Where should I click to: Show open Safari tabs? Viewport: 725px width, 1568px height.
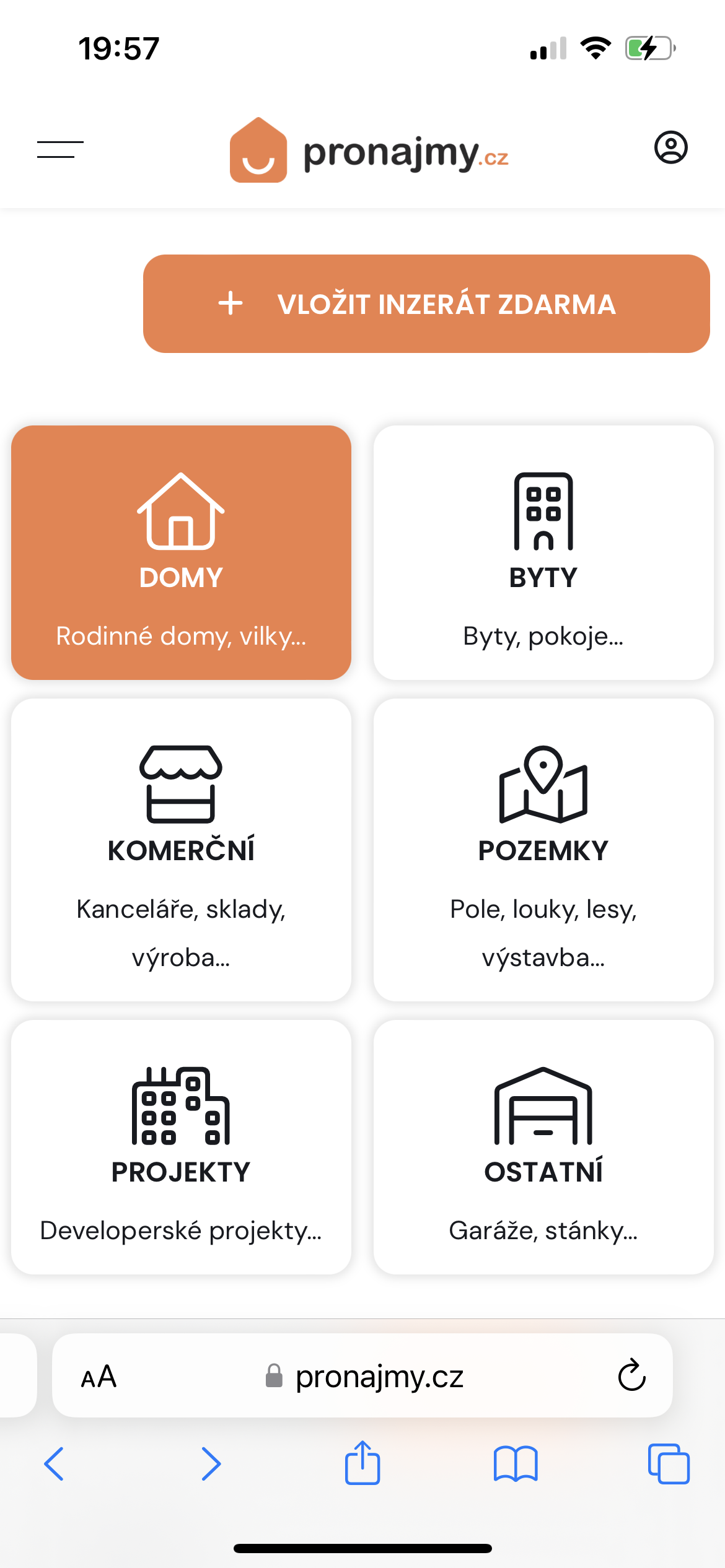coord(669,1464)
